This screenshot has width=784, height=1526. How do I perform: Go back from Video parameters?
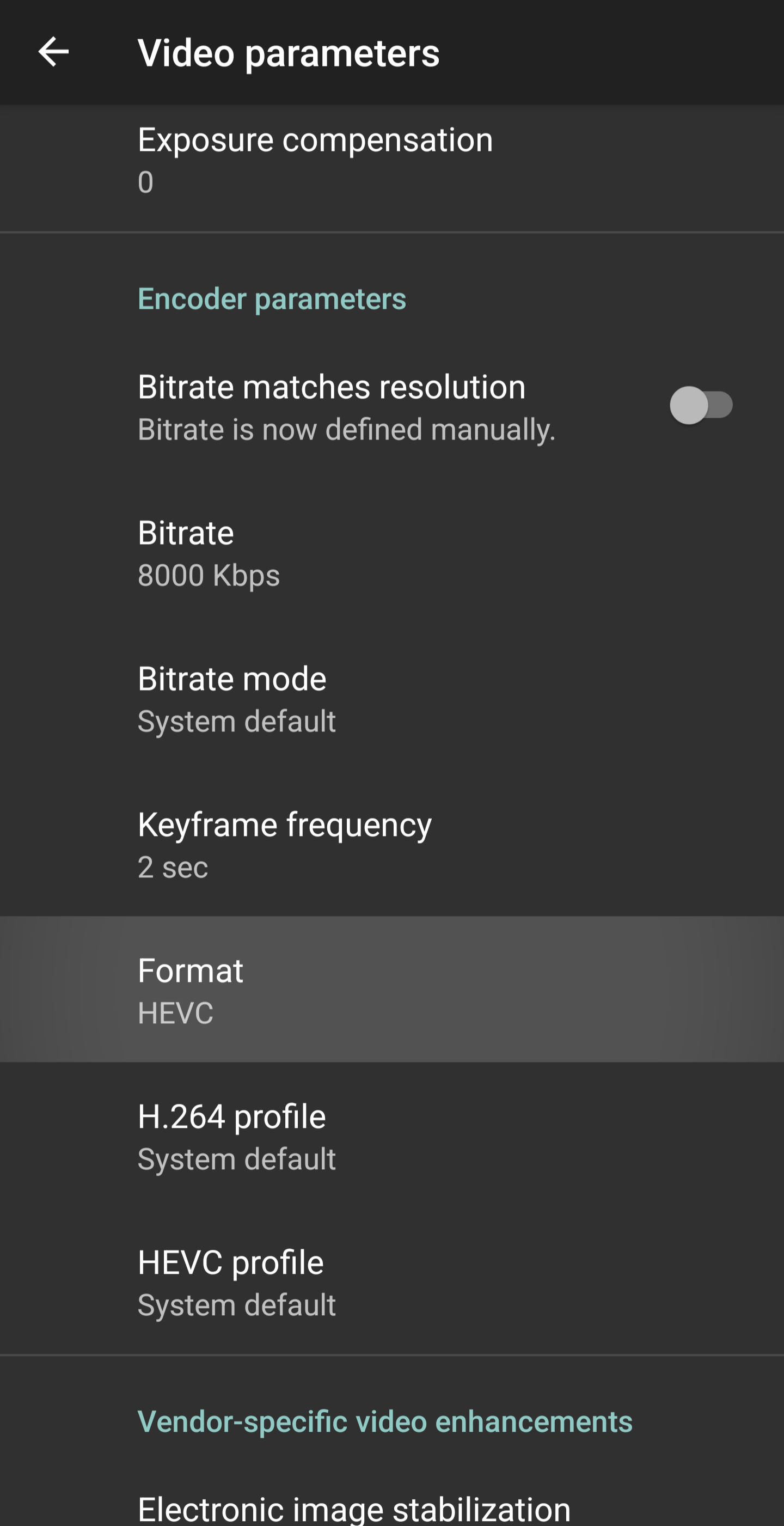(53, 52)
